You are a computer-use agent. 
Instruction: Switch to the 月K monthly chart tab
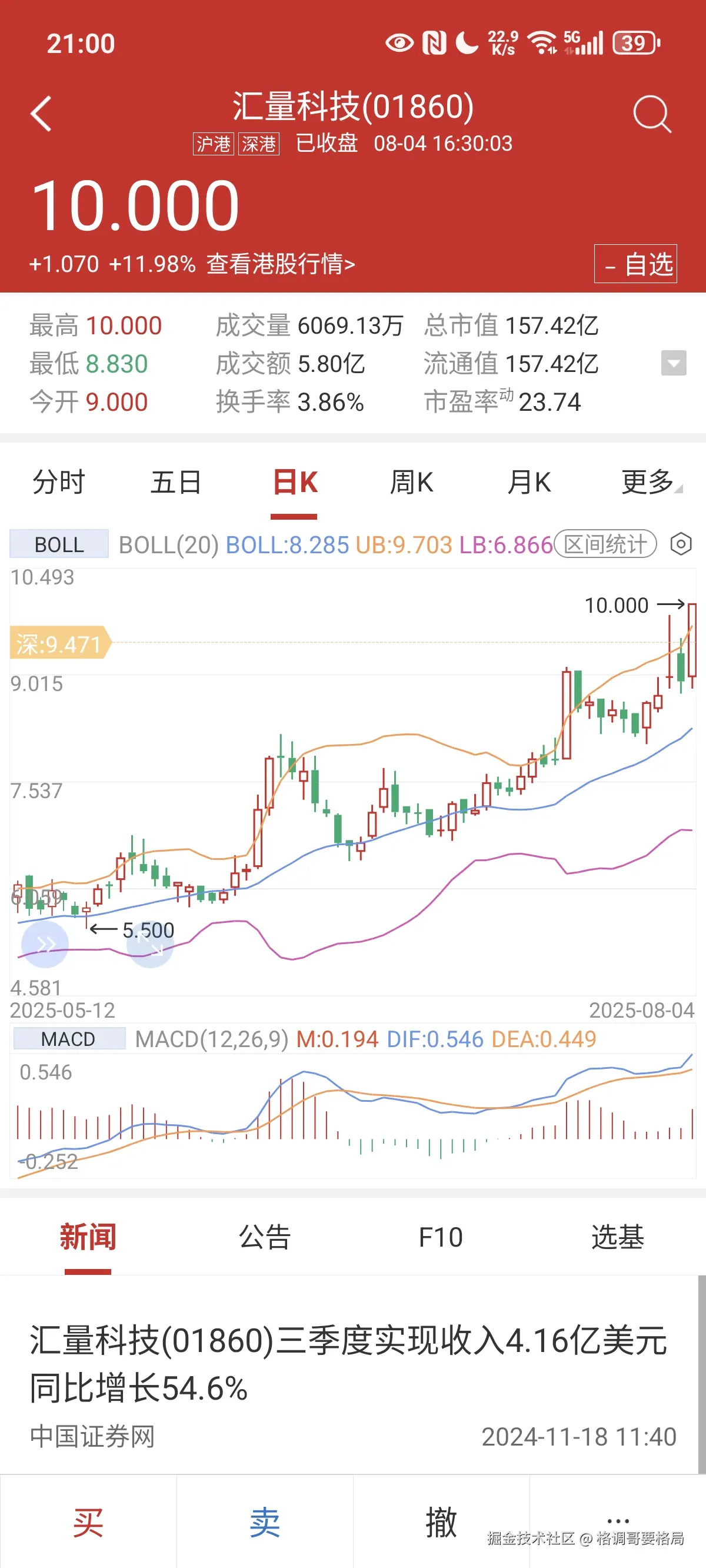click(528, 482)
